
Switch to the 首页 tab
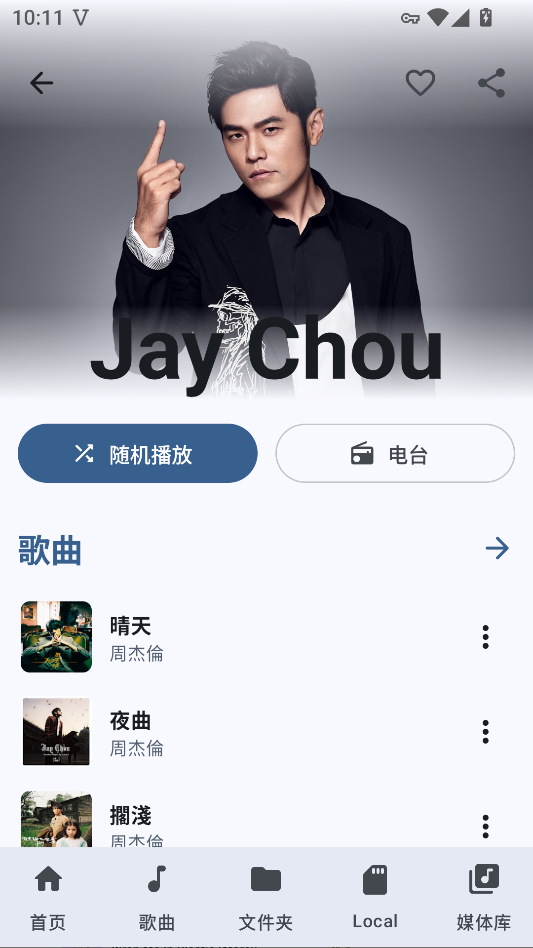coord(48,897)
